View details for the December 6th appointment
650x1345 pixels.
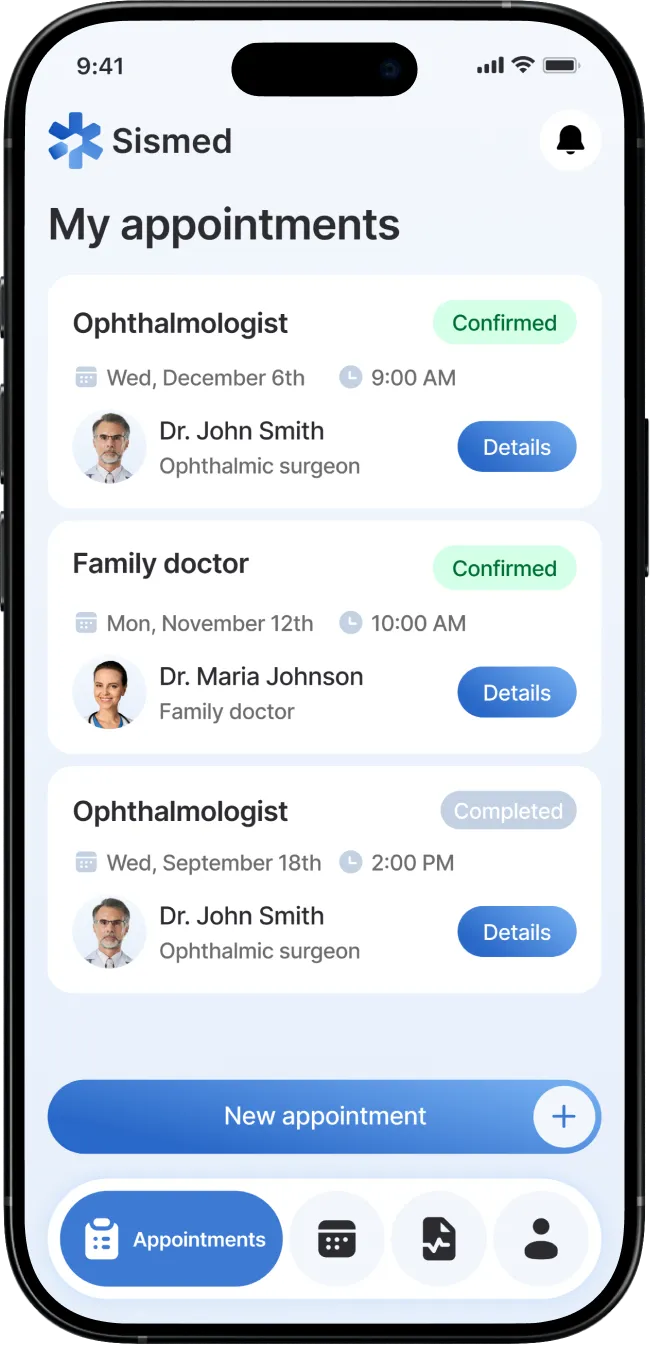516,447
